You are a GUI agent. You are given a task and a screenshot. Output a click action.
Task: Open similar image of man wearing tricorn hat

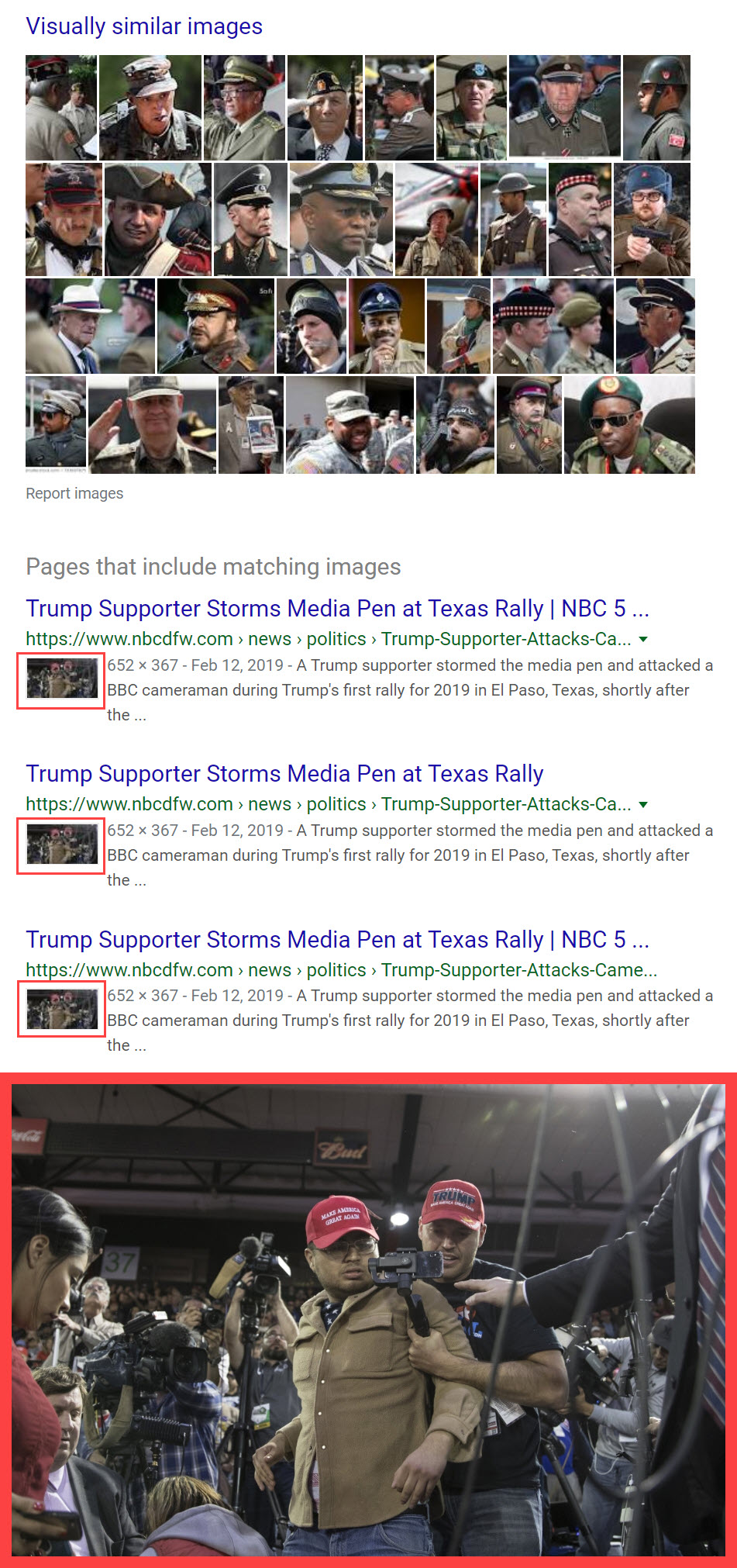(x=157, y=219)
